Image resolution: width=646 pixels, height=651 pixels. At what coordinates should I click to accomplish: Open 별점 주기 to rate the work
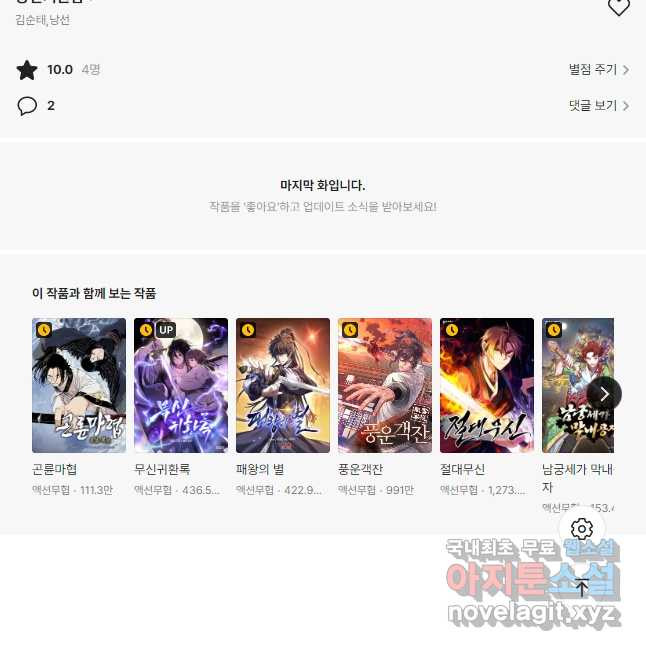point(598,70)
